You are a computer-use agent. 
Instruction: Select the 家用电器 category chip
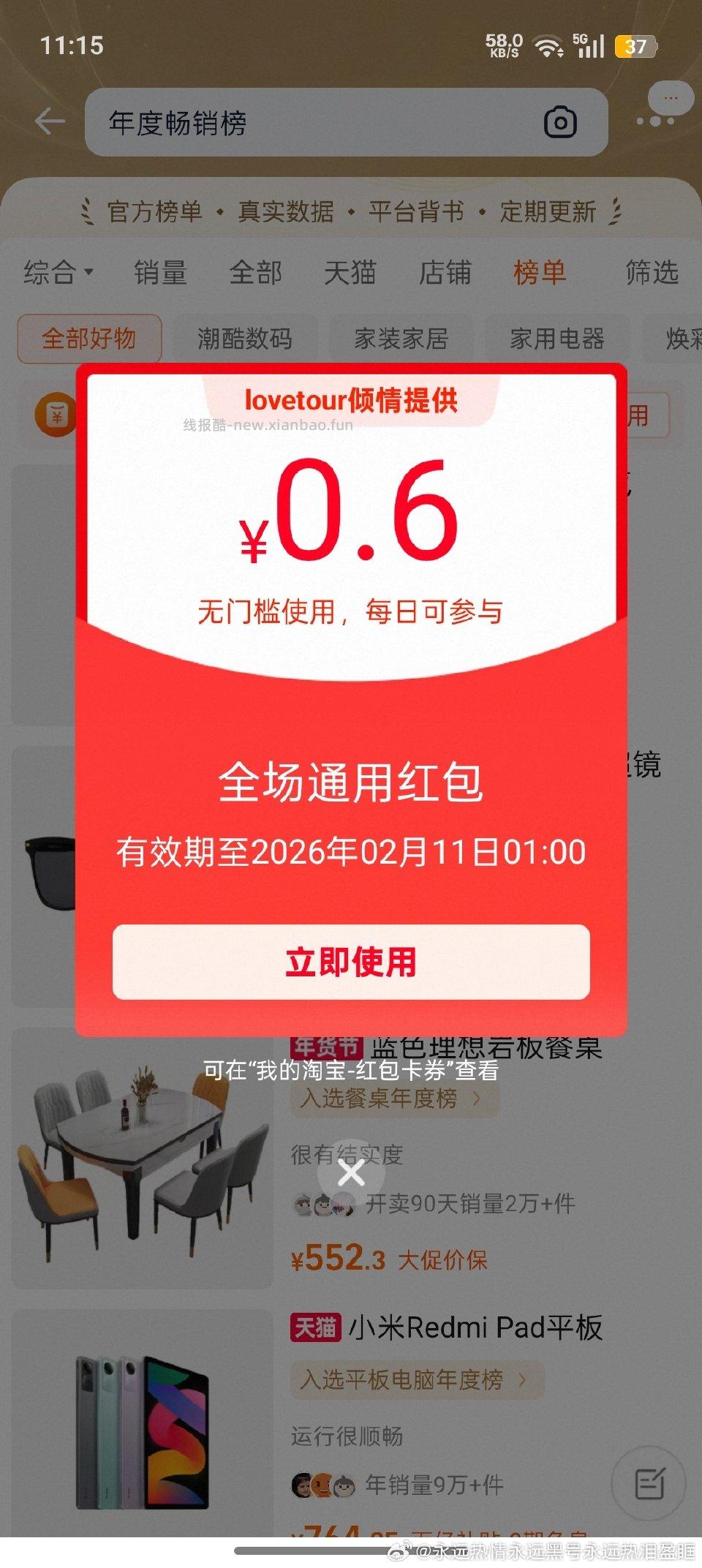tap(558, 338)
